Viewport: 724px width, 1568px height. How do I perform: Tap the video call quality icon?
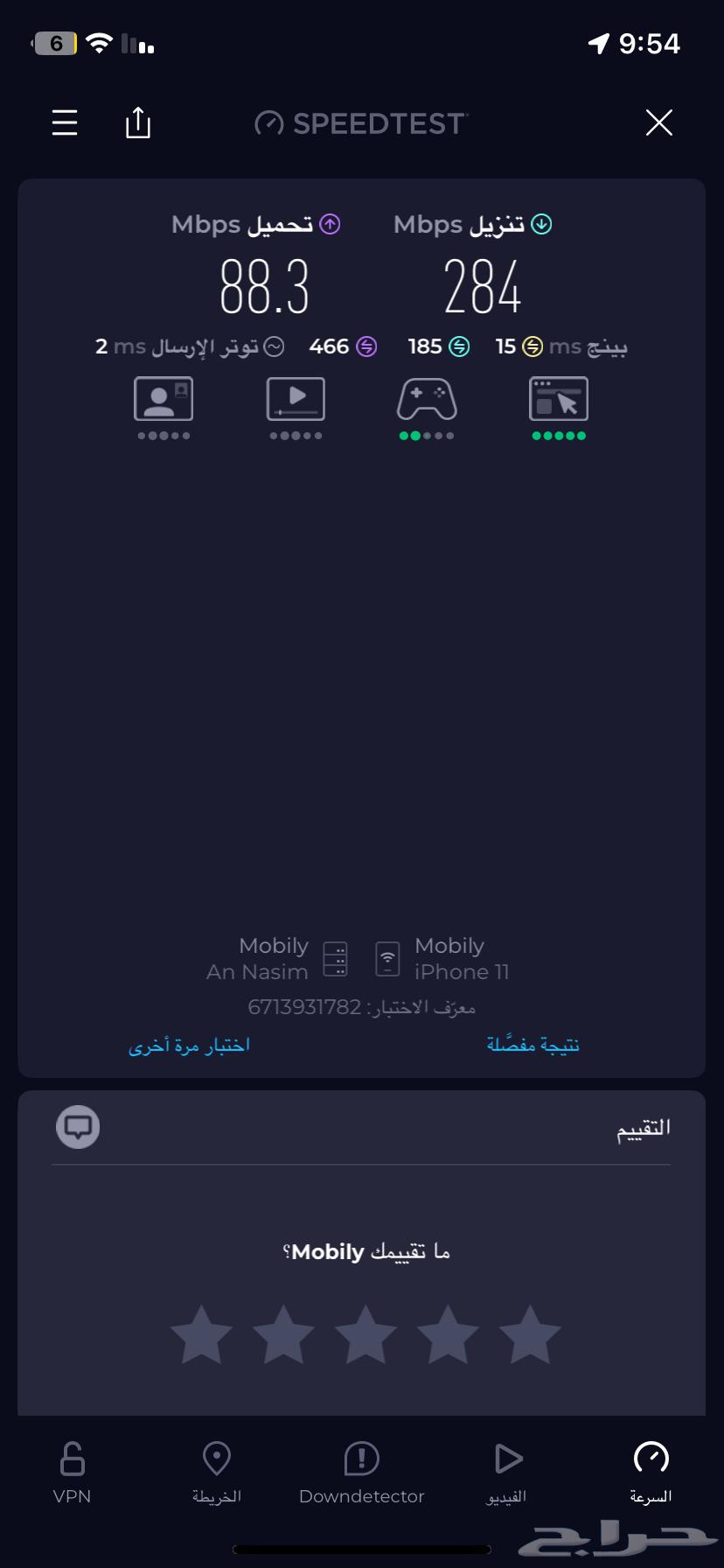click(164, 398)
